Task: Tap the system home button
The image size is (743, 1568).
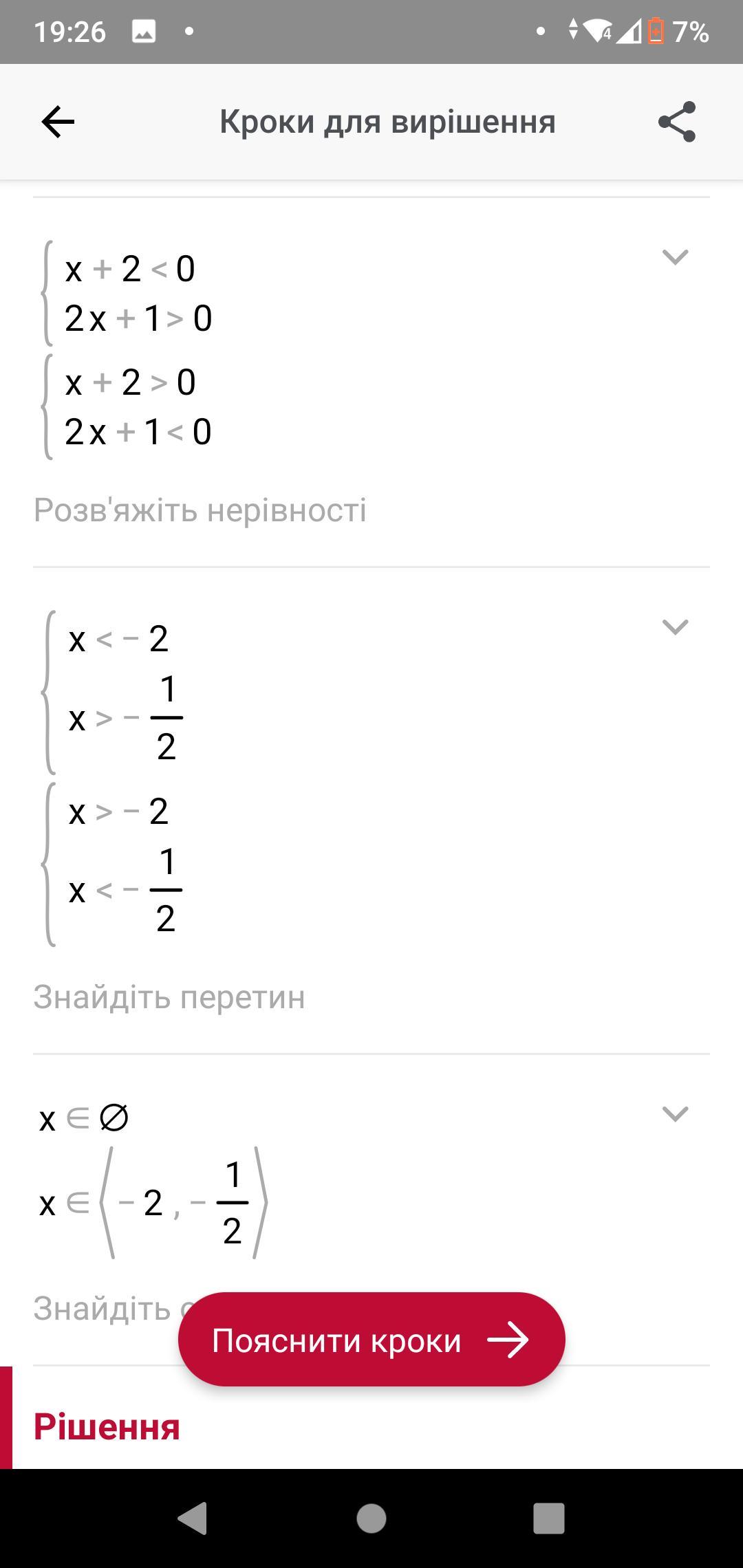Action: pos(371,1518)
